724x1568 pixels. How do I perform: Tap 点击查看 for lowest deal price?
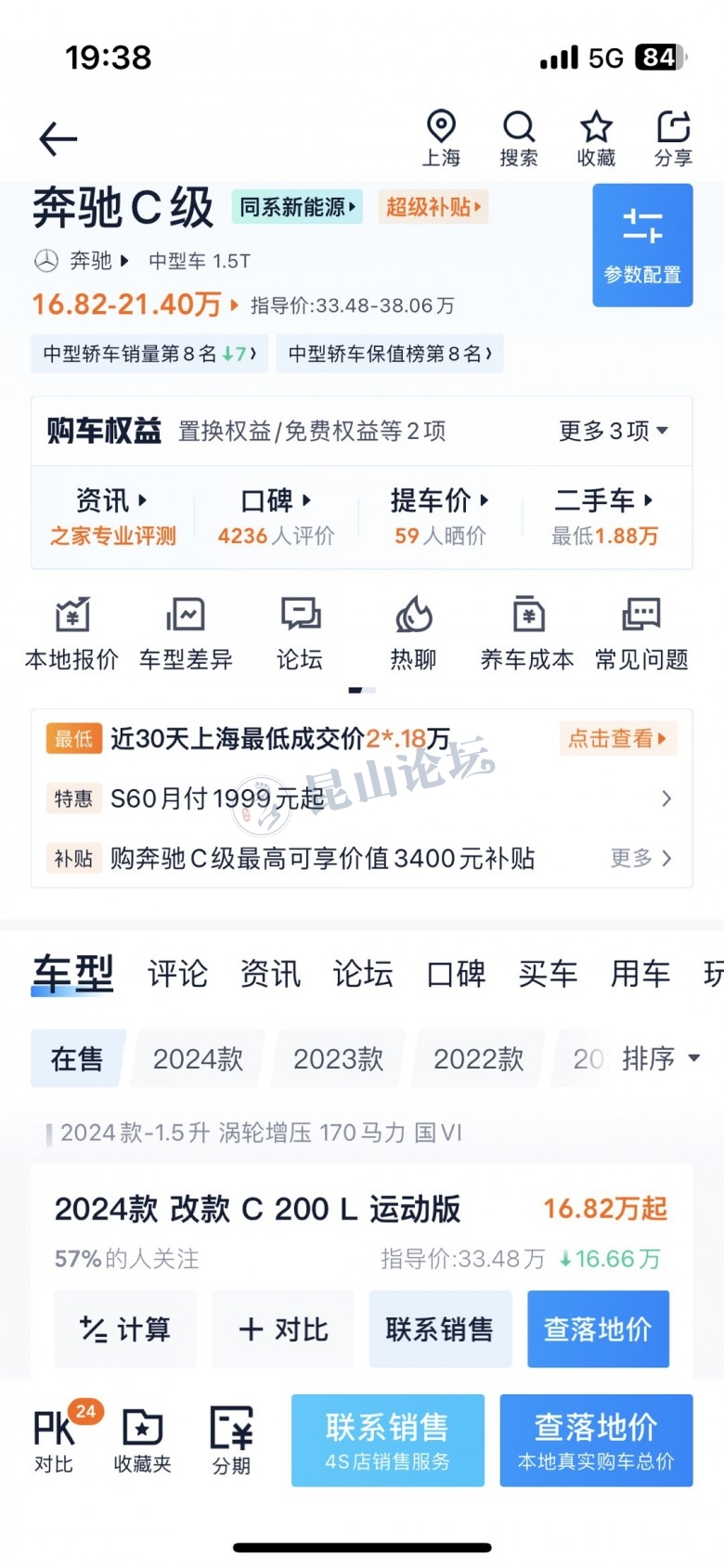tap(617, 739)
